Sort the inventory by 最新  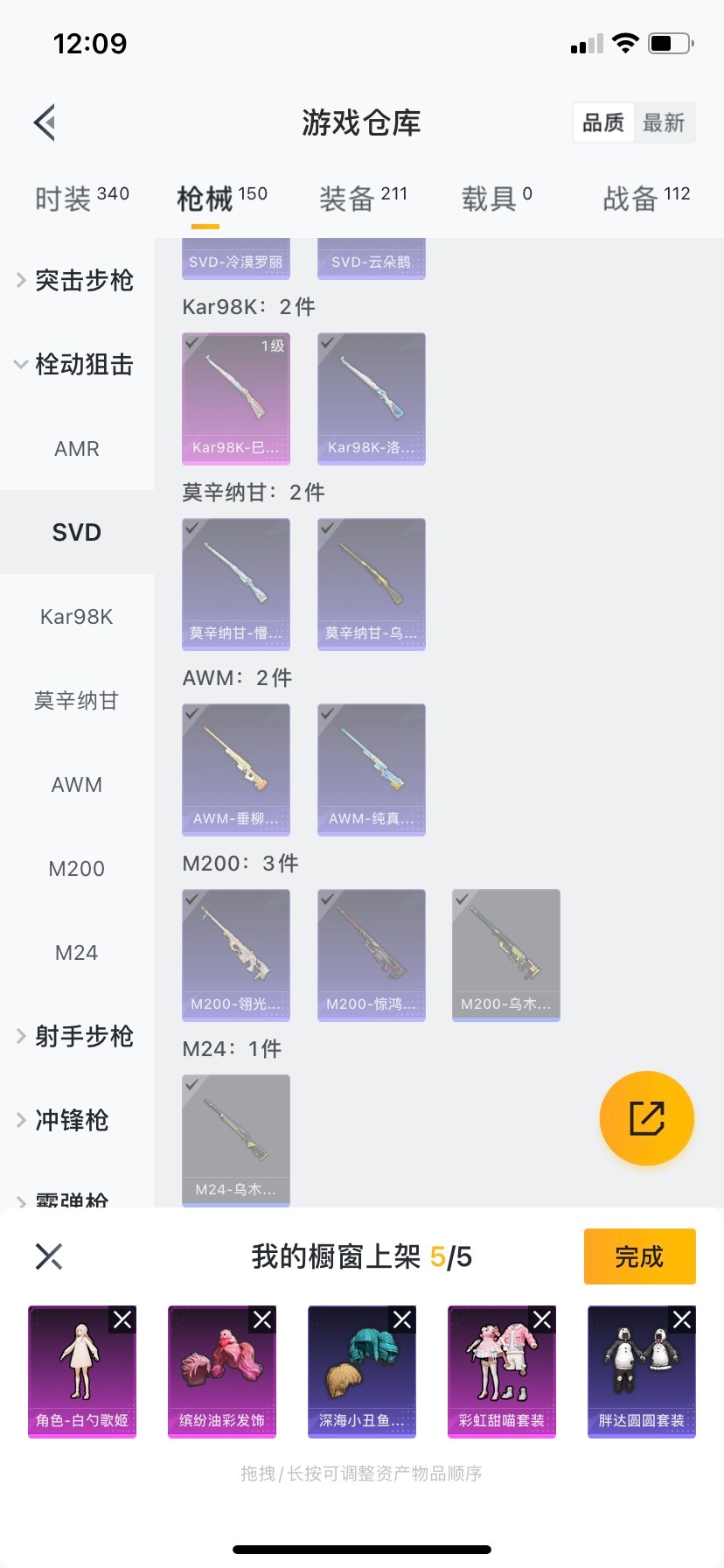tap(664, 122)
